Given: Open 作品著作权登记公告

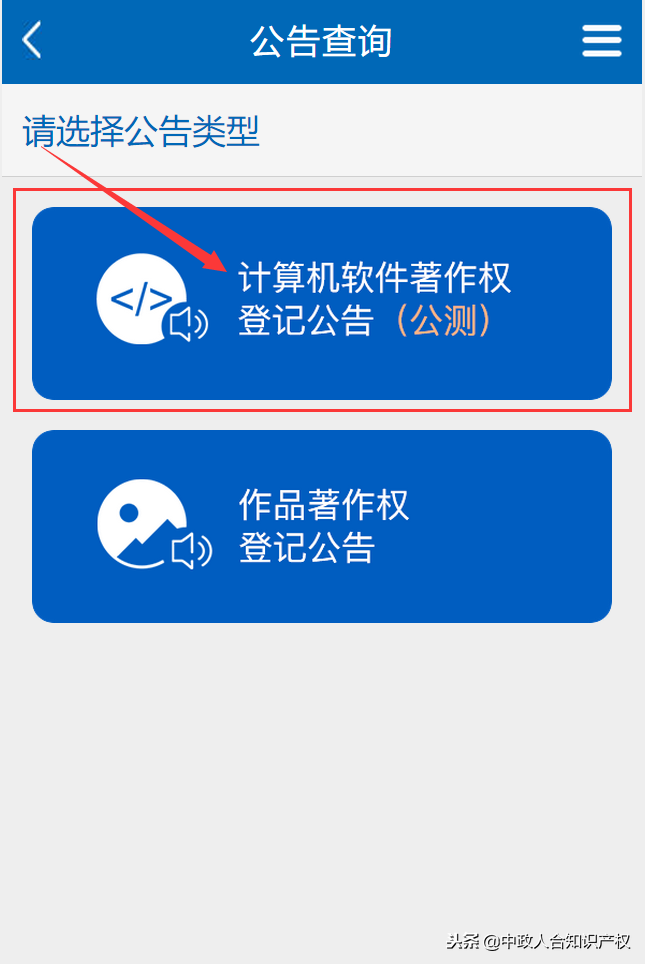Looking at the screenshot, I should (321, 526).
